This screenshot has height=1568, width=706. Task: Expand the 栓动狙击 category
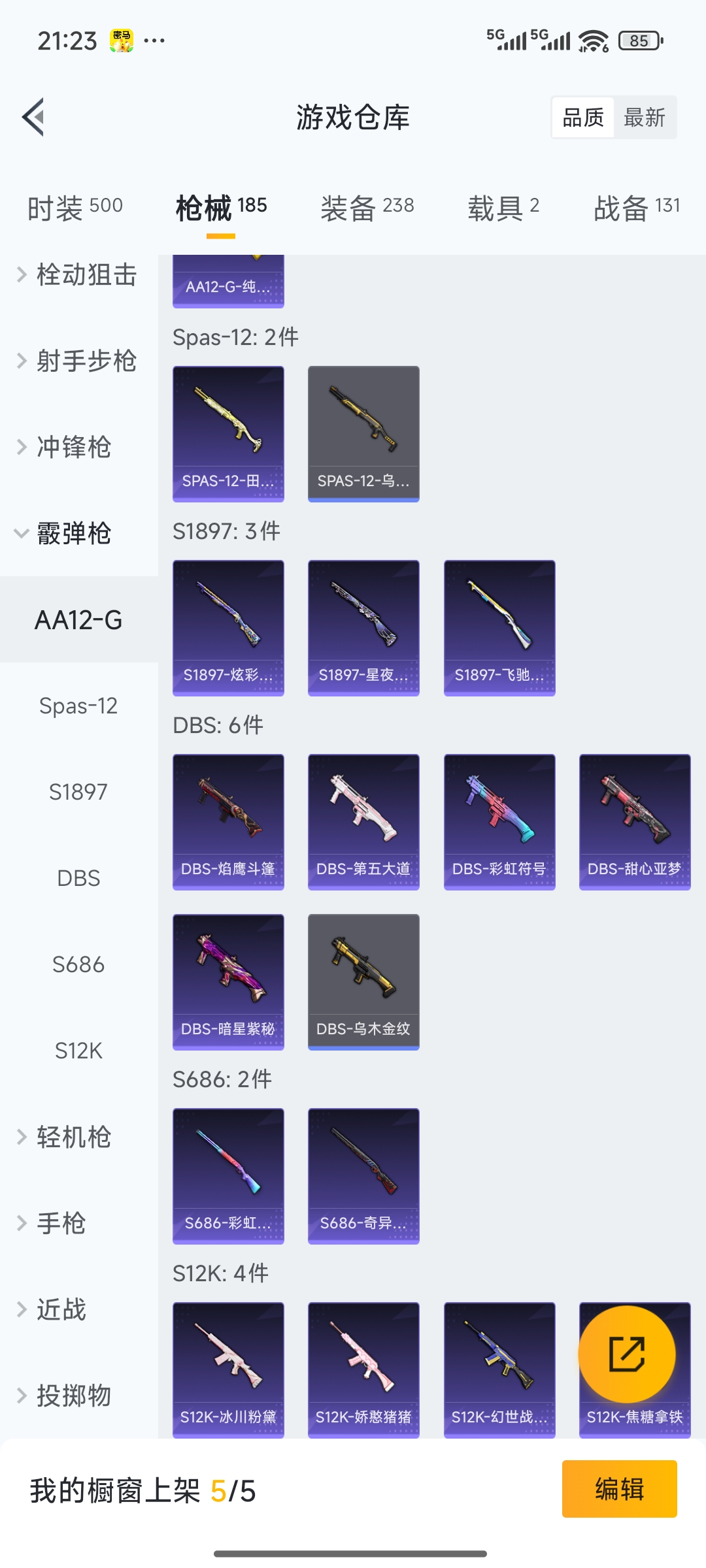pyautogui.click(x=78, y=275)
